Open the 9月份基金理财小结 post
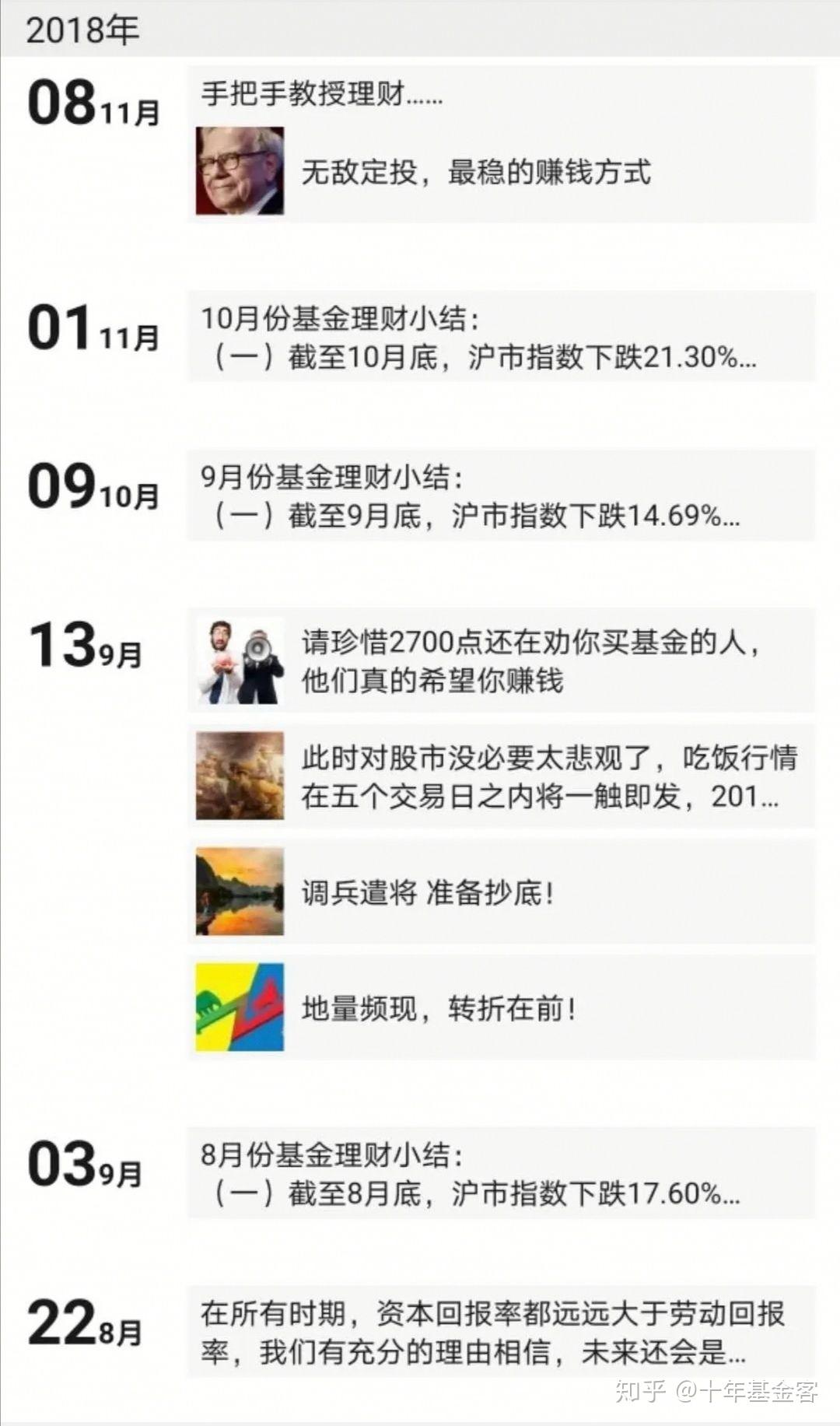 (x=502, y=496)
